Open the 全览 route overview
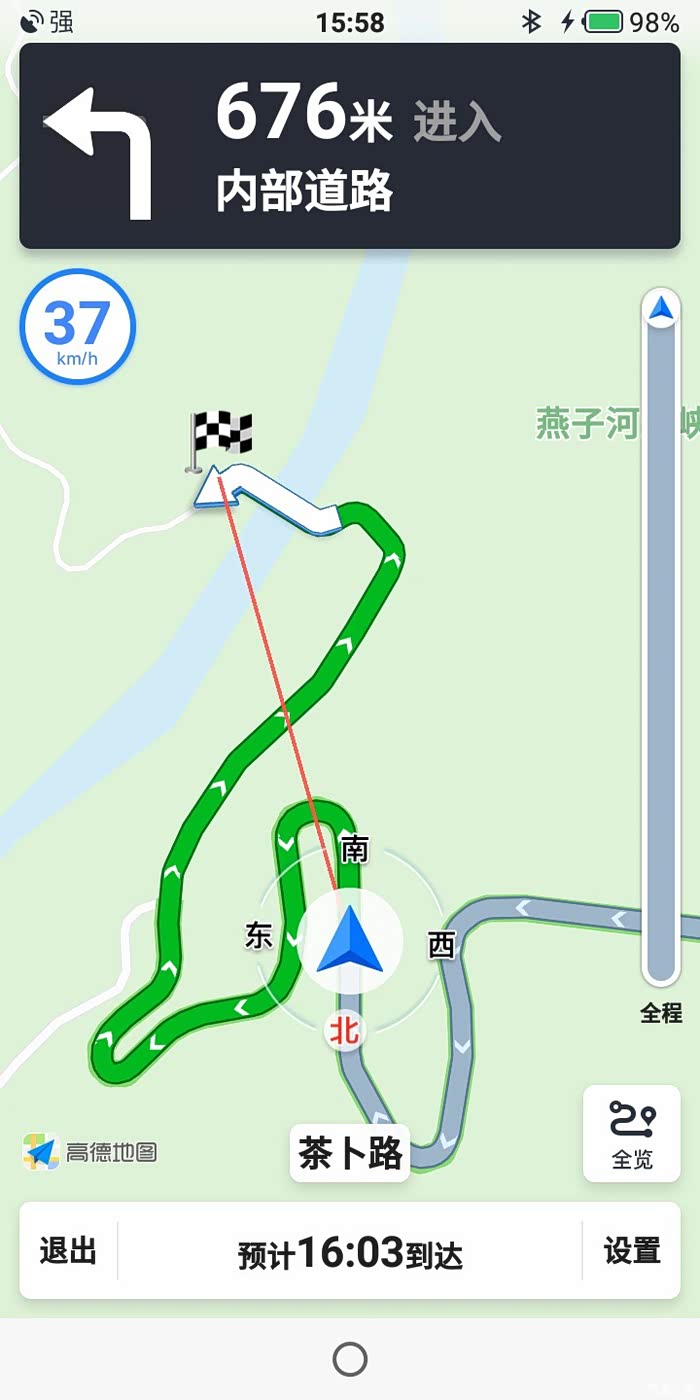 tap(632, 1133)
